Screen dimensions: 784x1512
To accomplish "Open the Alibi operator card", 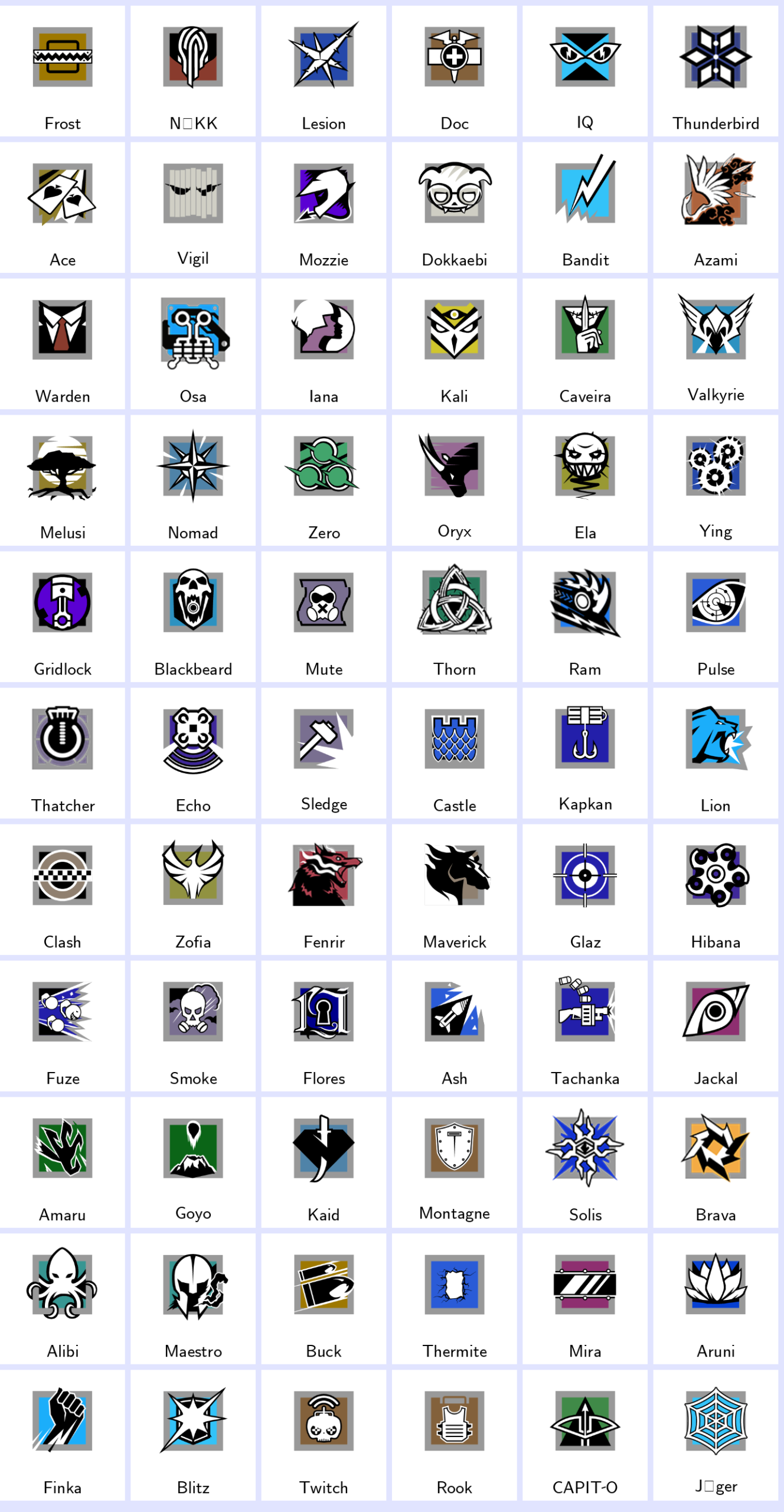I will click(63, 1299).
